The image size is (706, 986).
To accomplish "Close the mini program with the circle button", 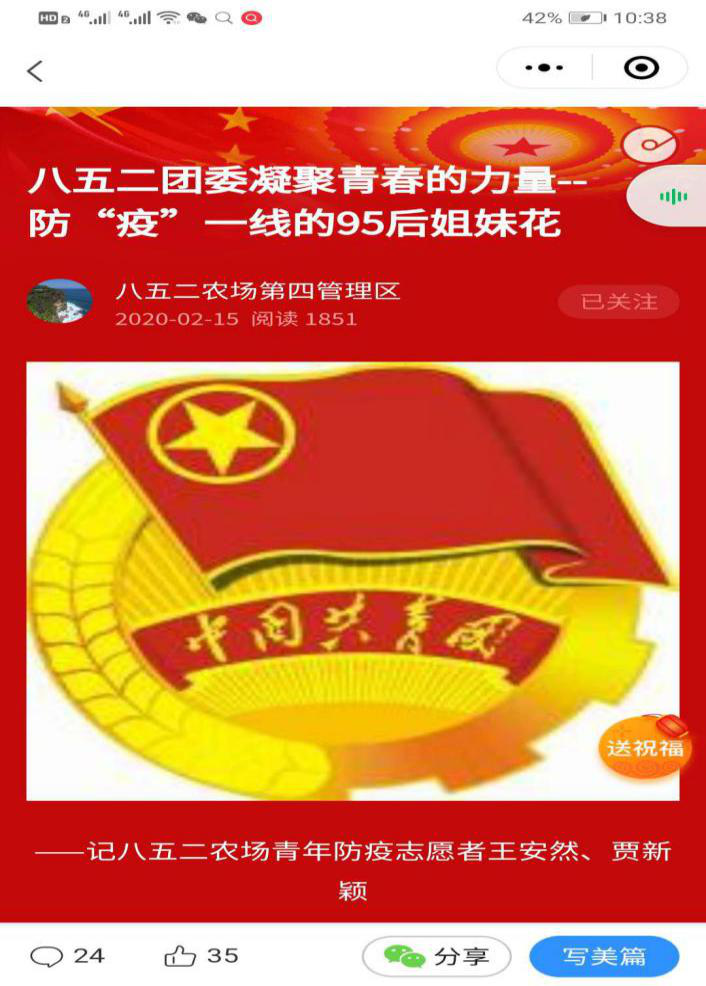I will click(x=640, y=68).
